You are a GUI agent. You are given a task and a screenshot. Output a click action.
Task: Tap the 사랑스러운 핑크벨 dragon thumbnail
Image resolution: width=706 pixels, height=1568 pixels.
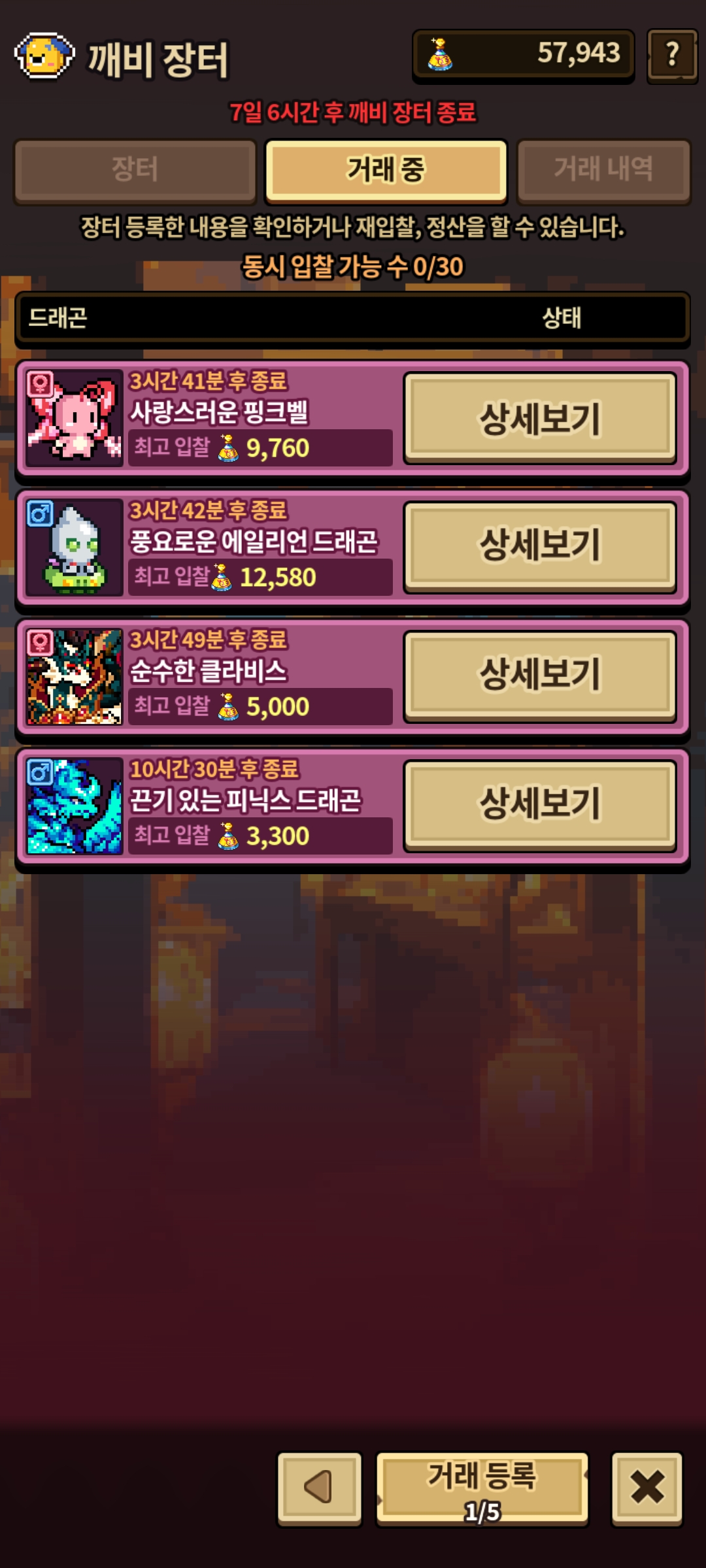75,418
